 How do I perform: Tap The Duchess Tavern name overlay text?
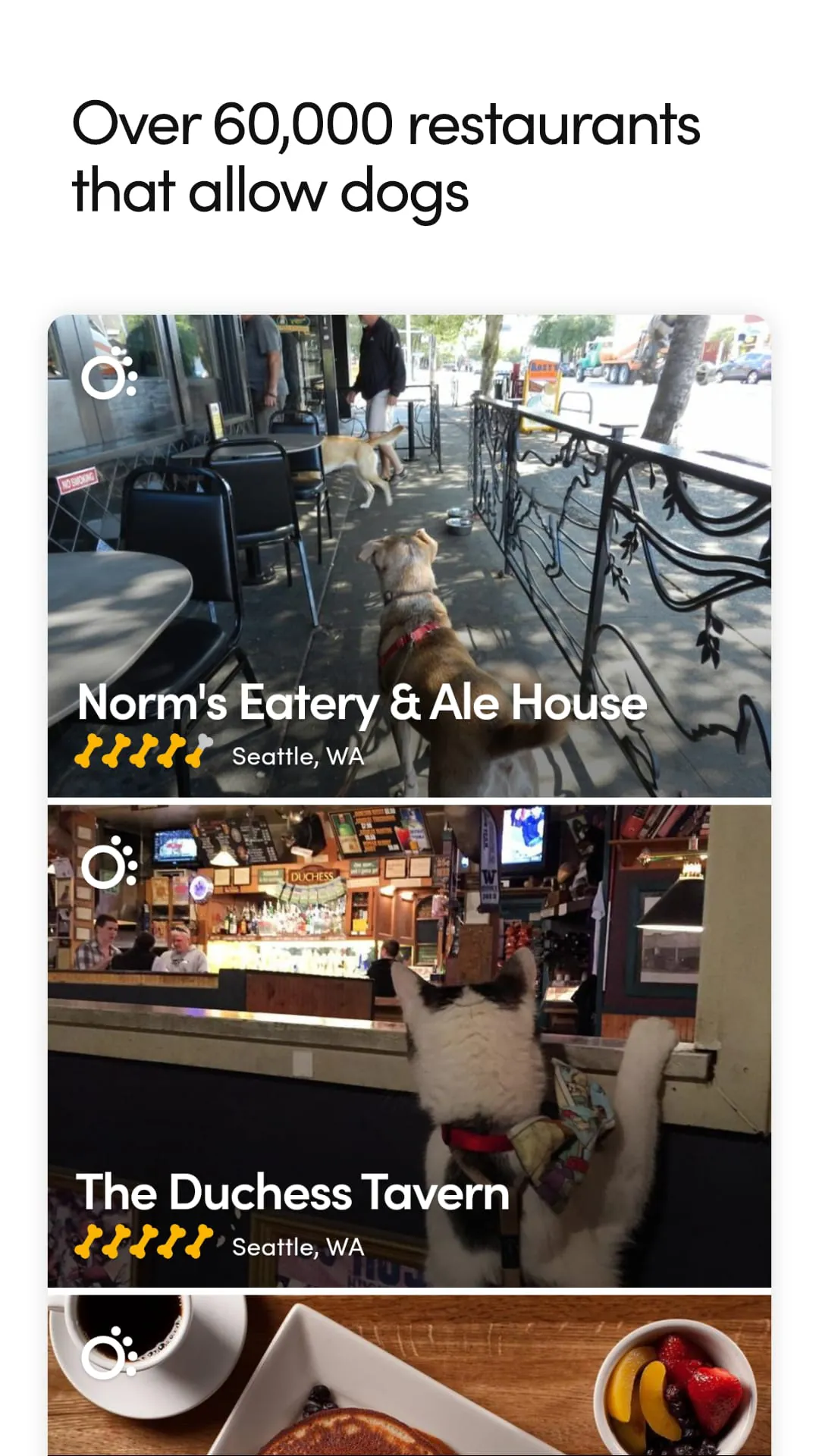pos(294,1193)
